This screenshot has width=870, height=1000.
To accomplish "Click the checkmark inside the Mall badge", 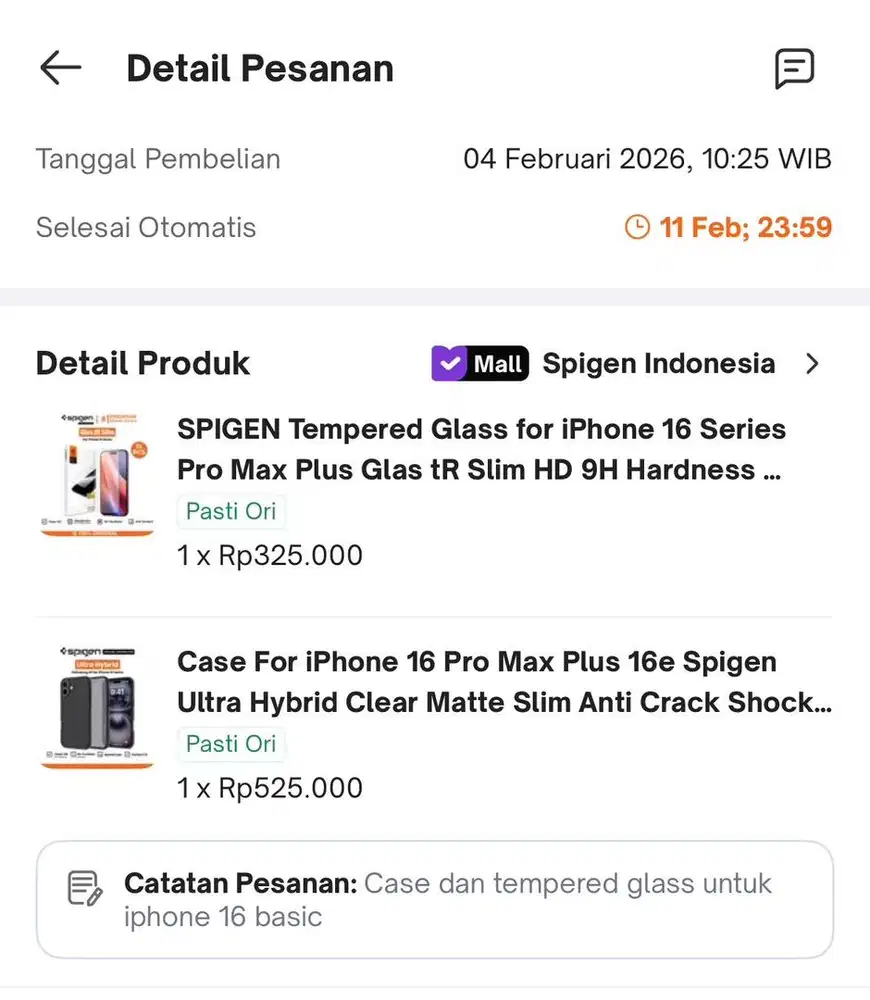I will [452, 364].
